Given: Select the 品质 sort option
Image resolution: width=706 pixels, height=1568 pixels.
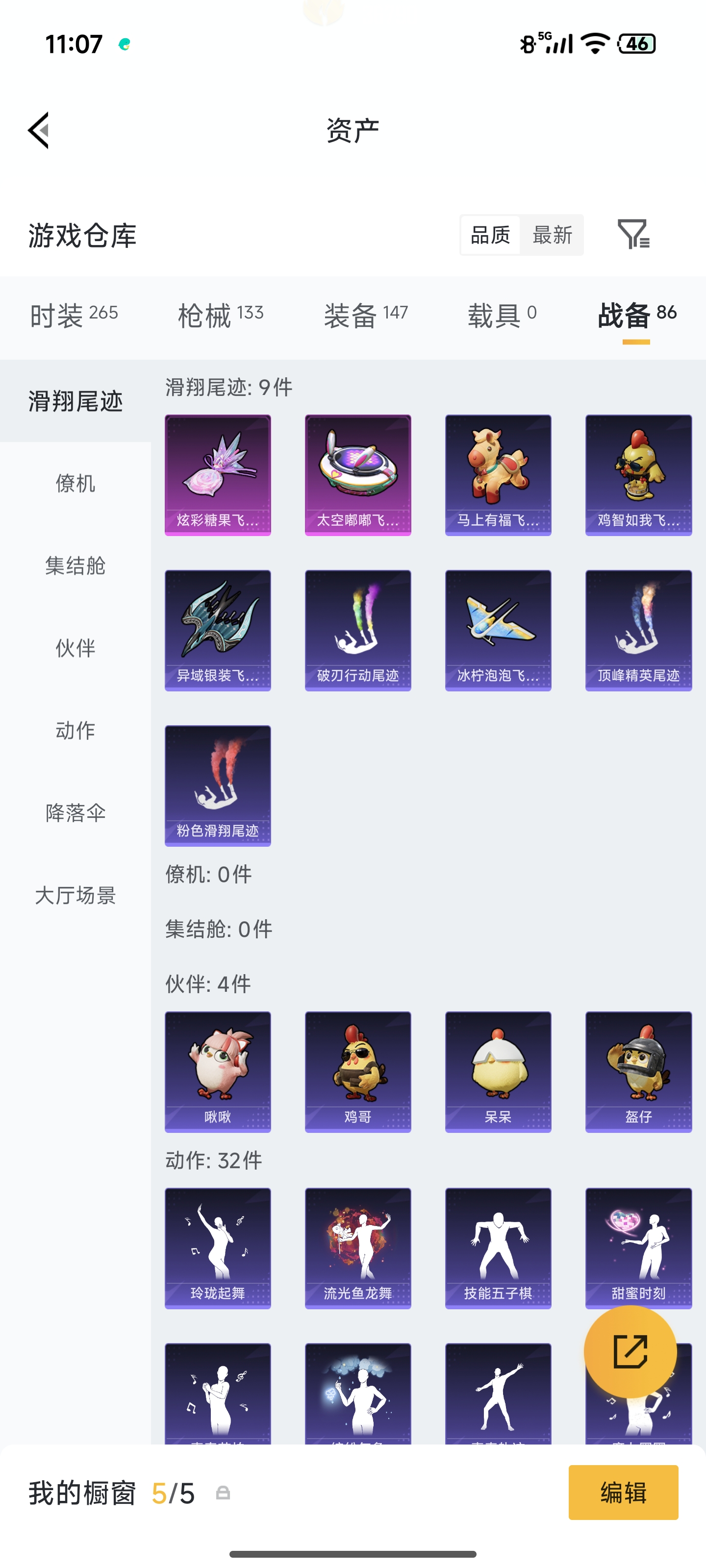Looking at the screenshot, I should [490, 235].
